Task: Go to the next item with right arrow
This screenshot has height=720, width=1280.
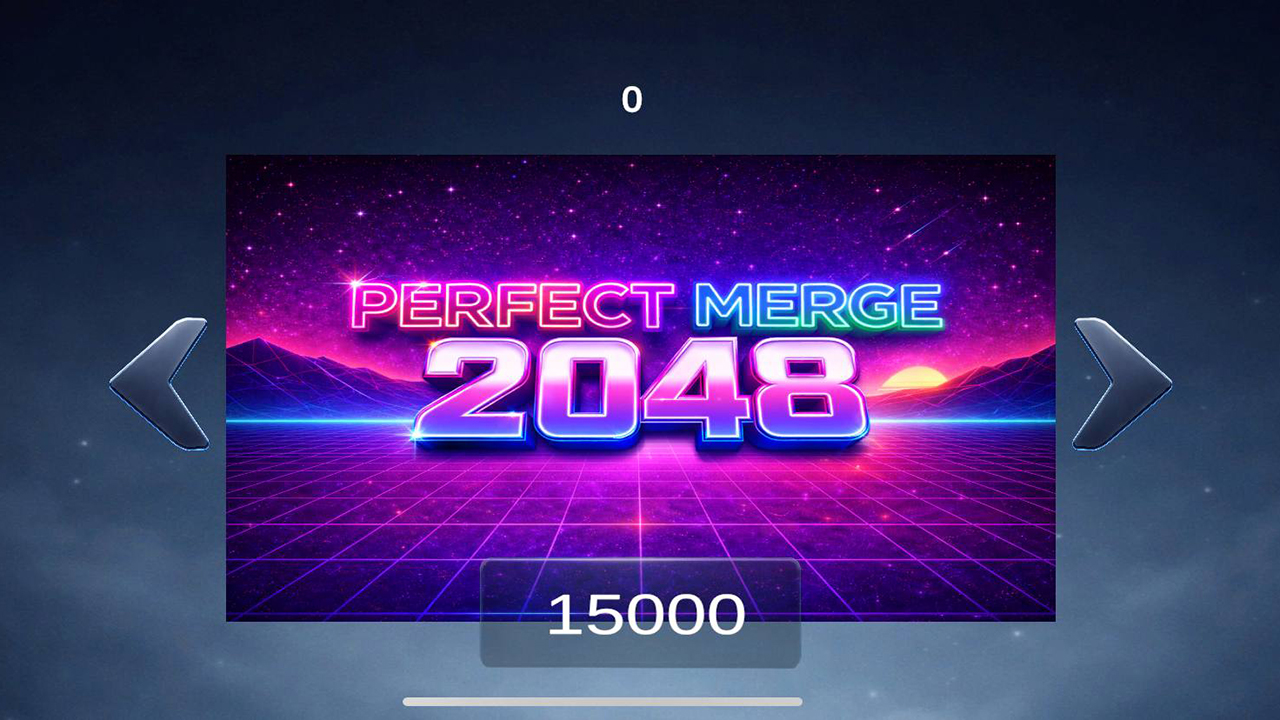Action: click(x=1120, y=383)
